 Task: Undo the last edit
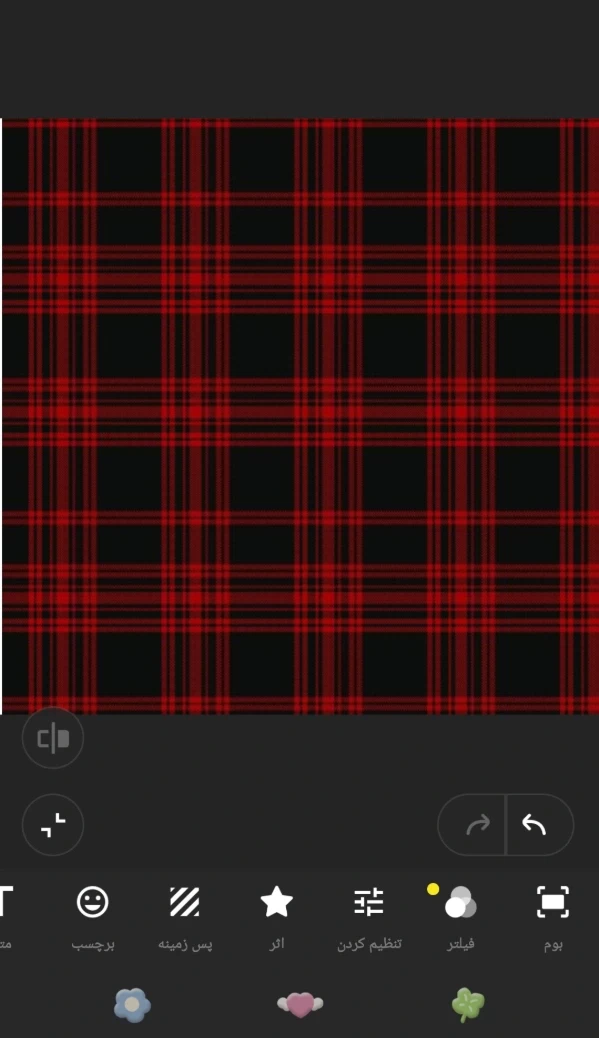pyautogui.click(x=534, y=825)
